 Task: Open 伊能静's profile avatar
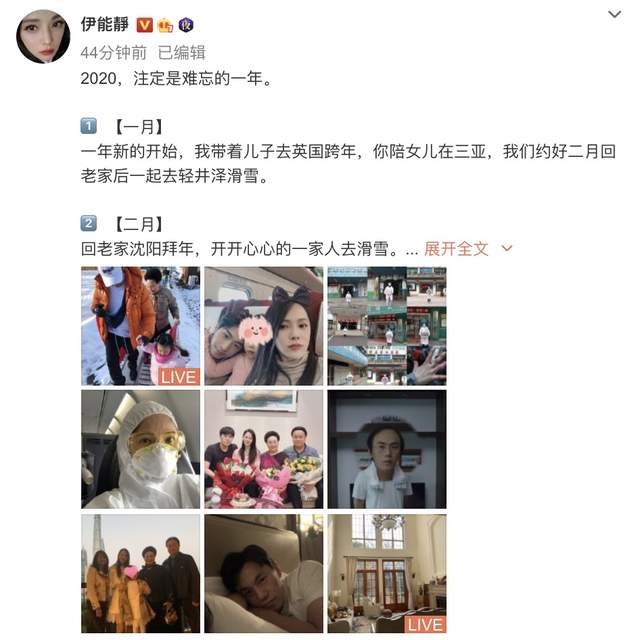43,37
